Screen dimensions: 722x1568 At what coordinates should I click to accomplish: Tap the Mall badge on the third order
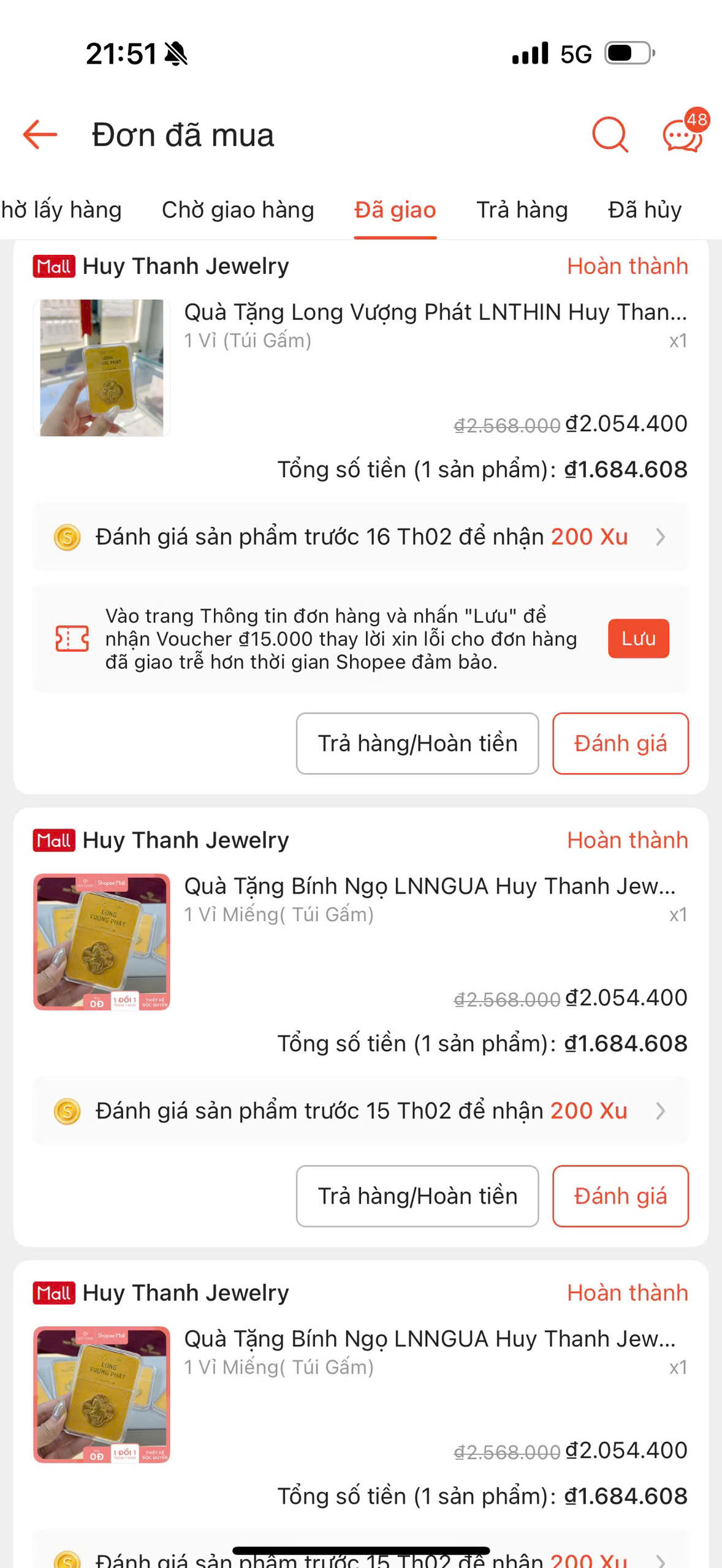click(x=53, y=1292)
